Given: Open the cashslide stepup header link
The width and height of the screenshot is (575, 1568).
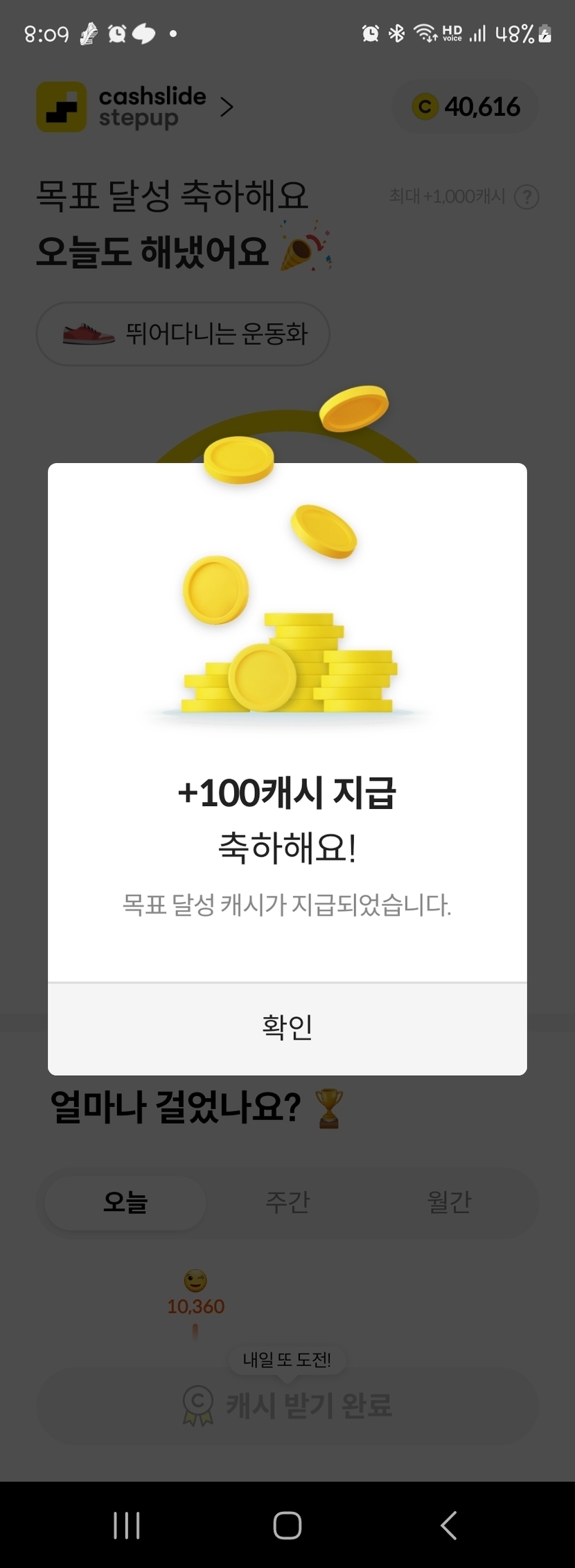Looking at the screenshot, I should (136, 107).
